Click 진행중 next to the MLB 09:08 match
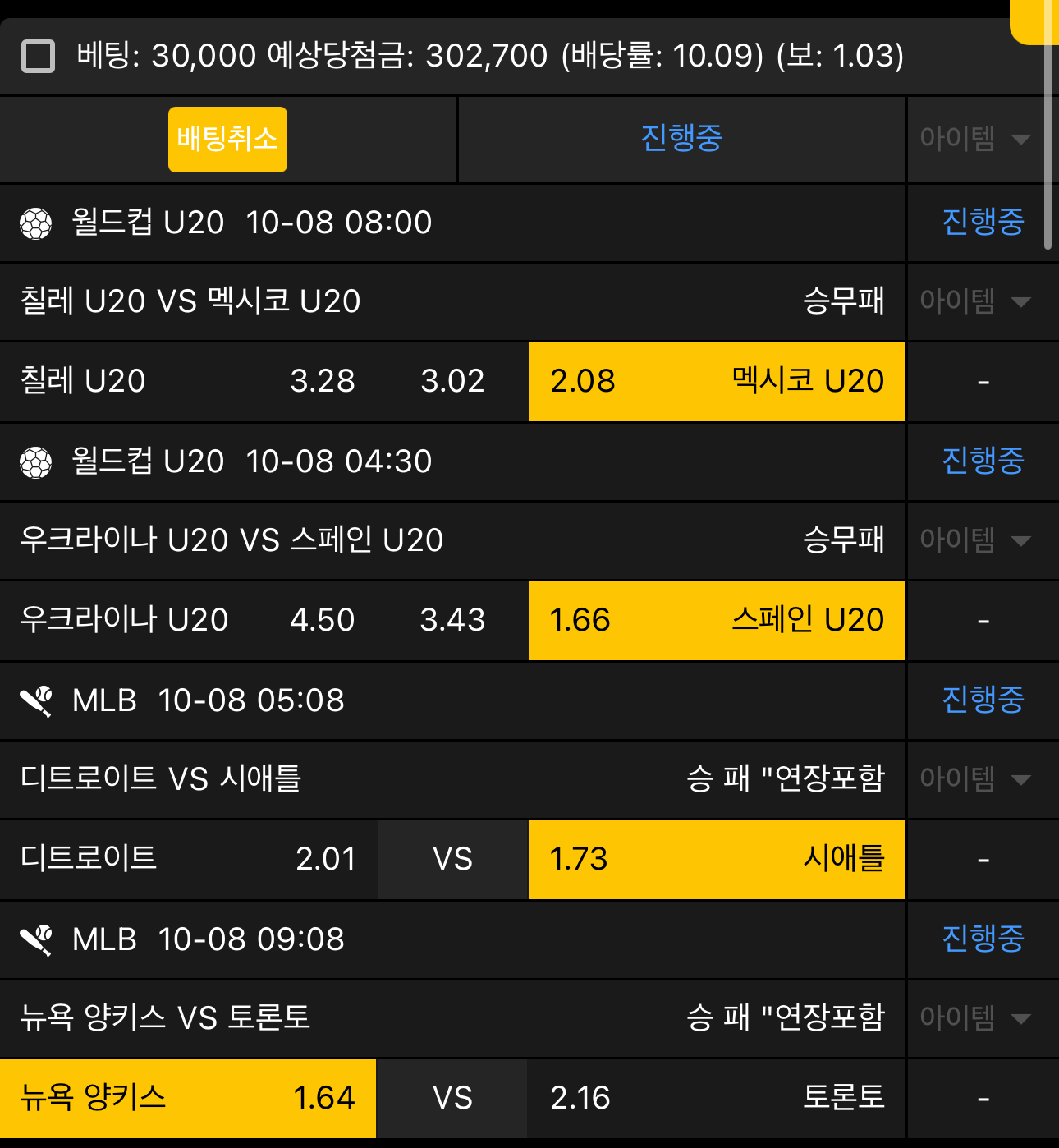 point(982,939)
